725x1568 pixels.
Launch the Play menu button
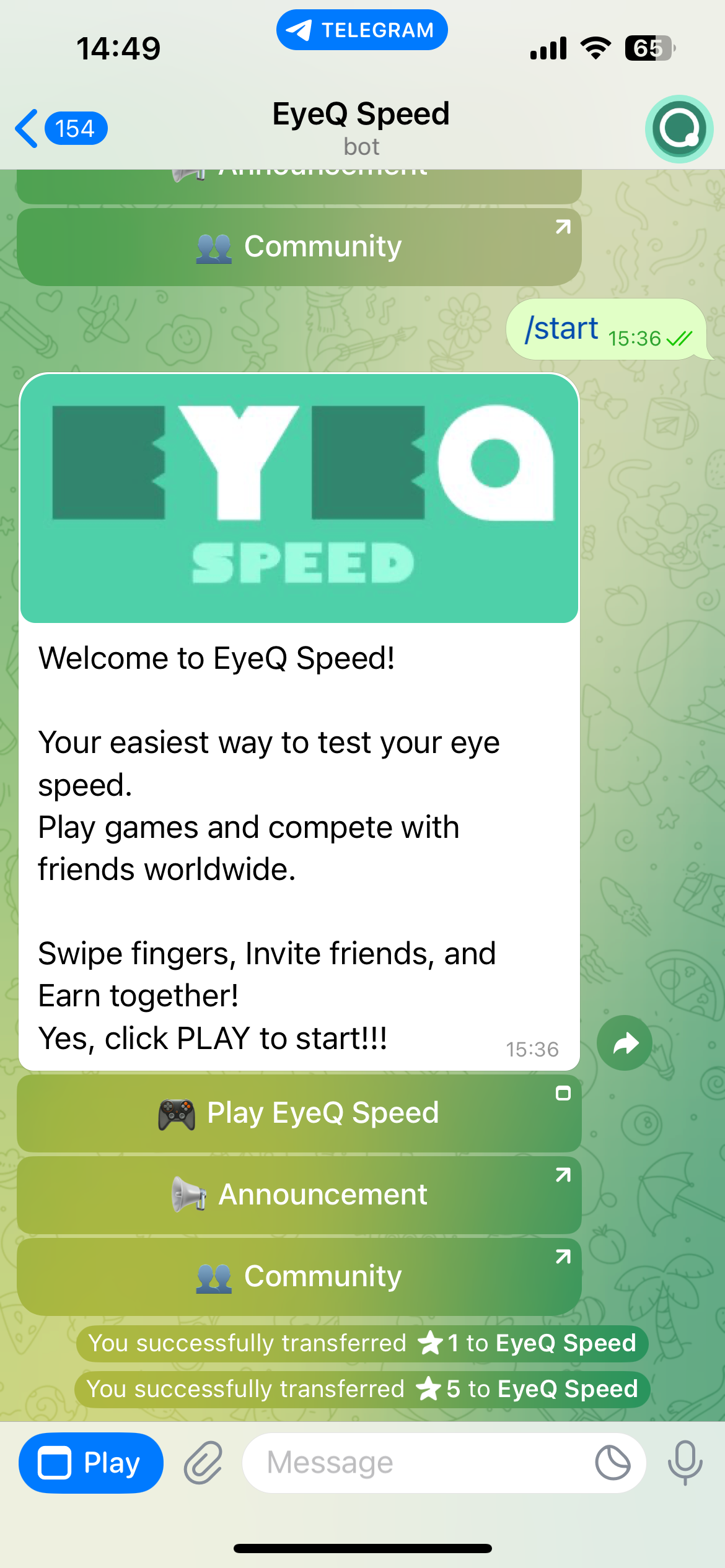pyautogui.click(x=91, y=1463)
